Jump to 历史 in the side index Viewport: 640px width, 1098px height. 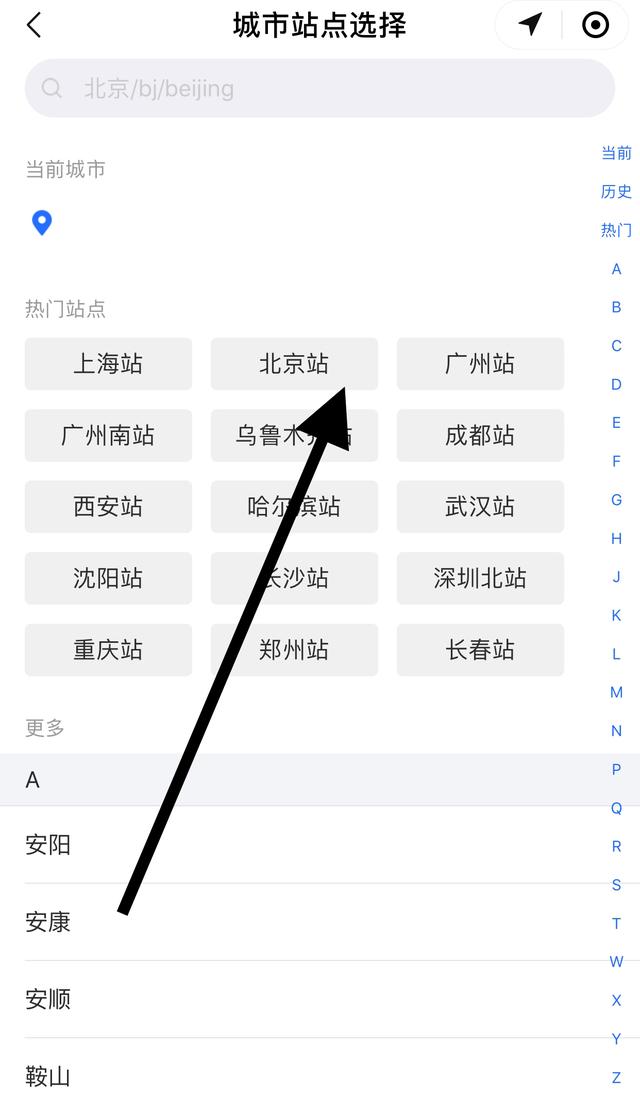pyautogui.click(x=616, y=191)
